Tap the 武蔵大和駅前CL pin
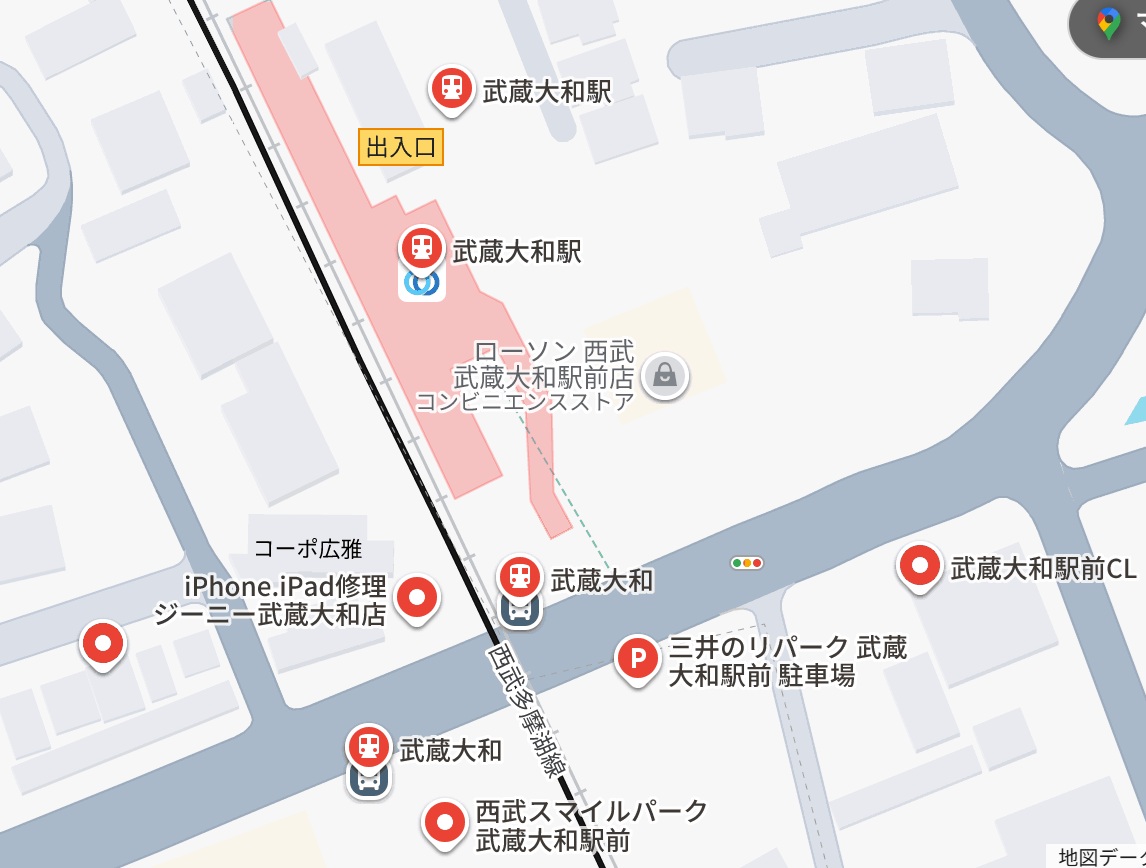Screen dimensions: 1146x868 919,568
